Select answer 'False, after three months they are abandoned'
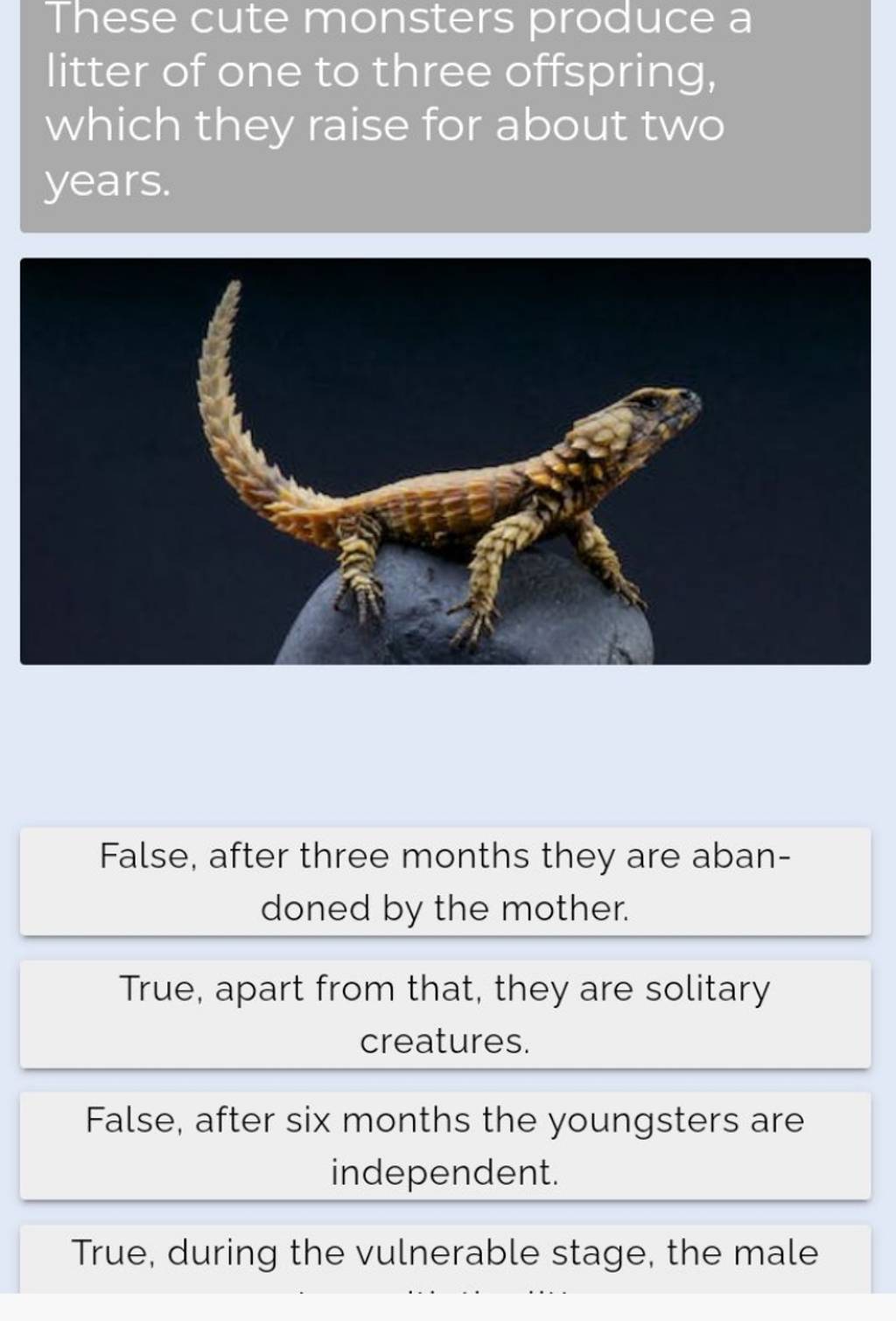Screen dimensions: 896x1321 [444, 882]
